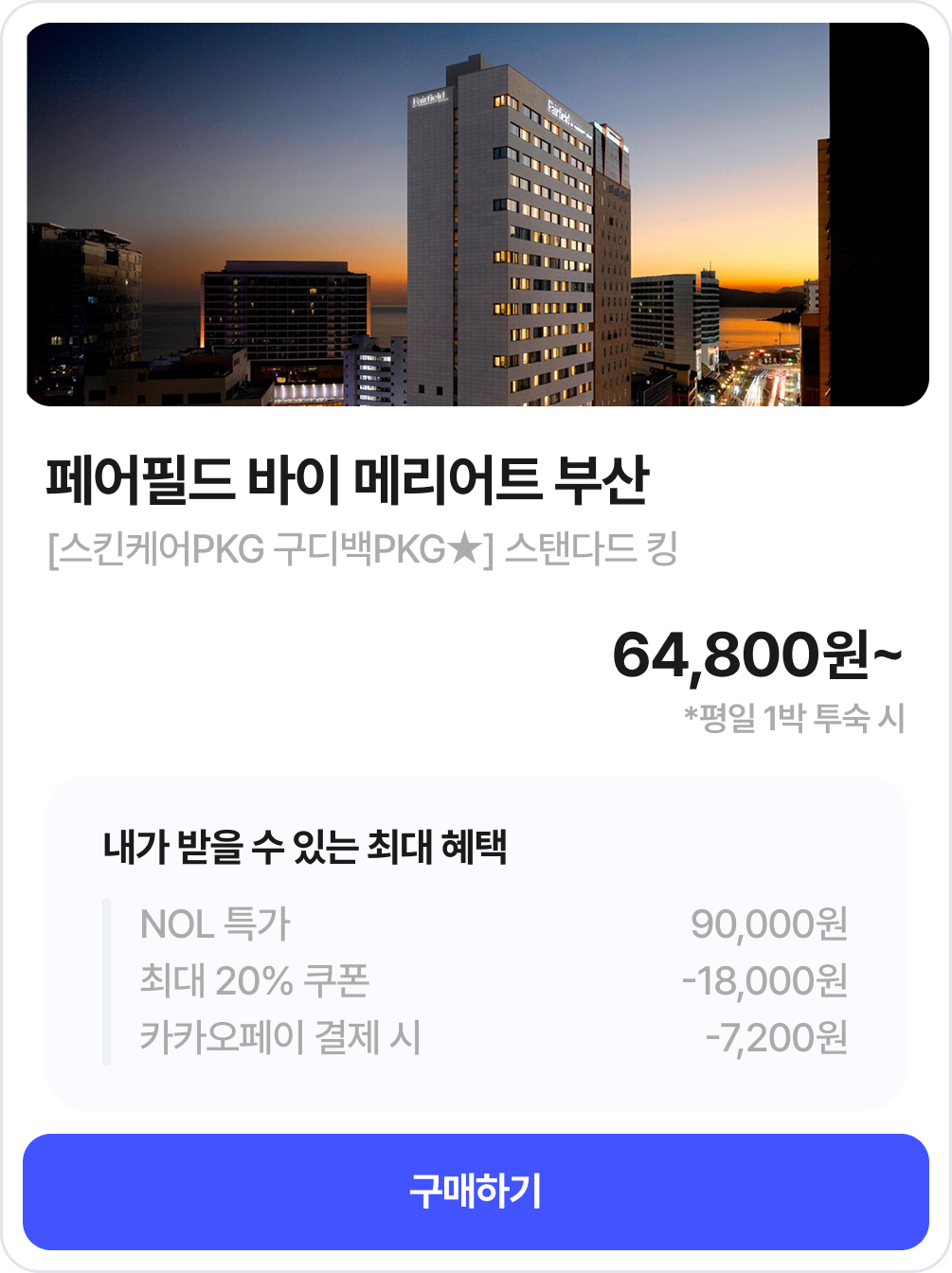Tap the 구매하기 purchase button

[476, 1191]
